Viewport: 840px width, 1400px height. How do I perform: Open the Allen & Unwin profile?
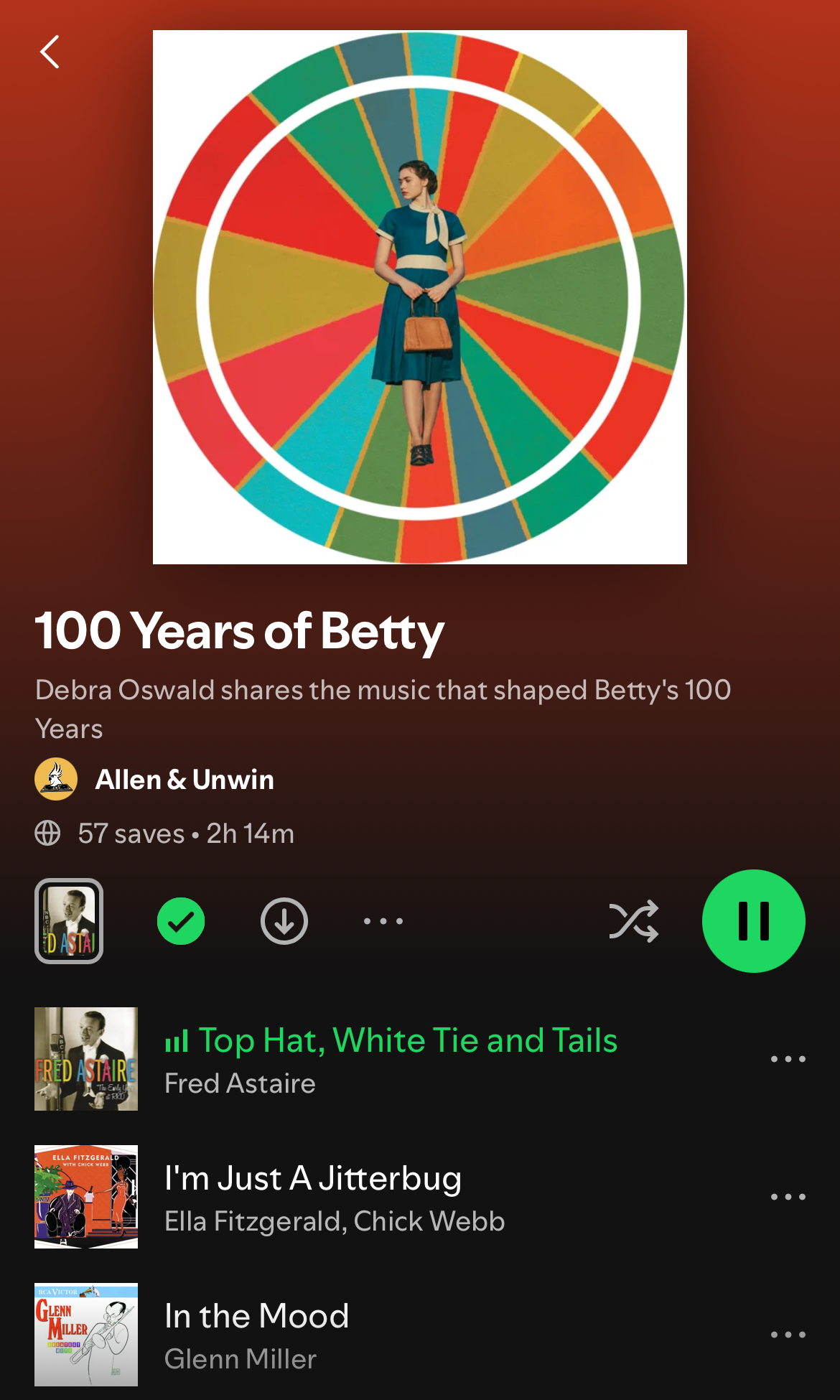(x=184, y=780)
